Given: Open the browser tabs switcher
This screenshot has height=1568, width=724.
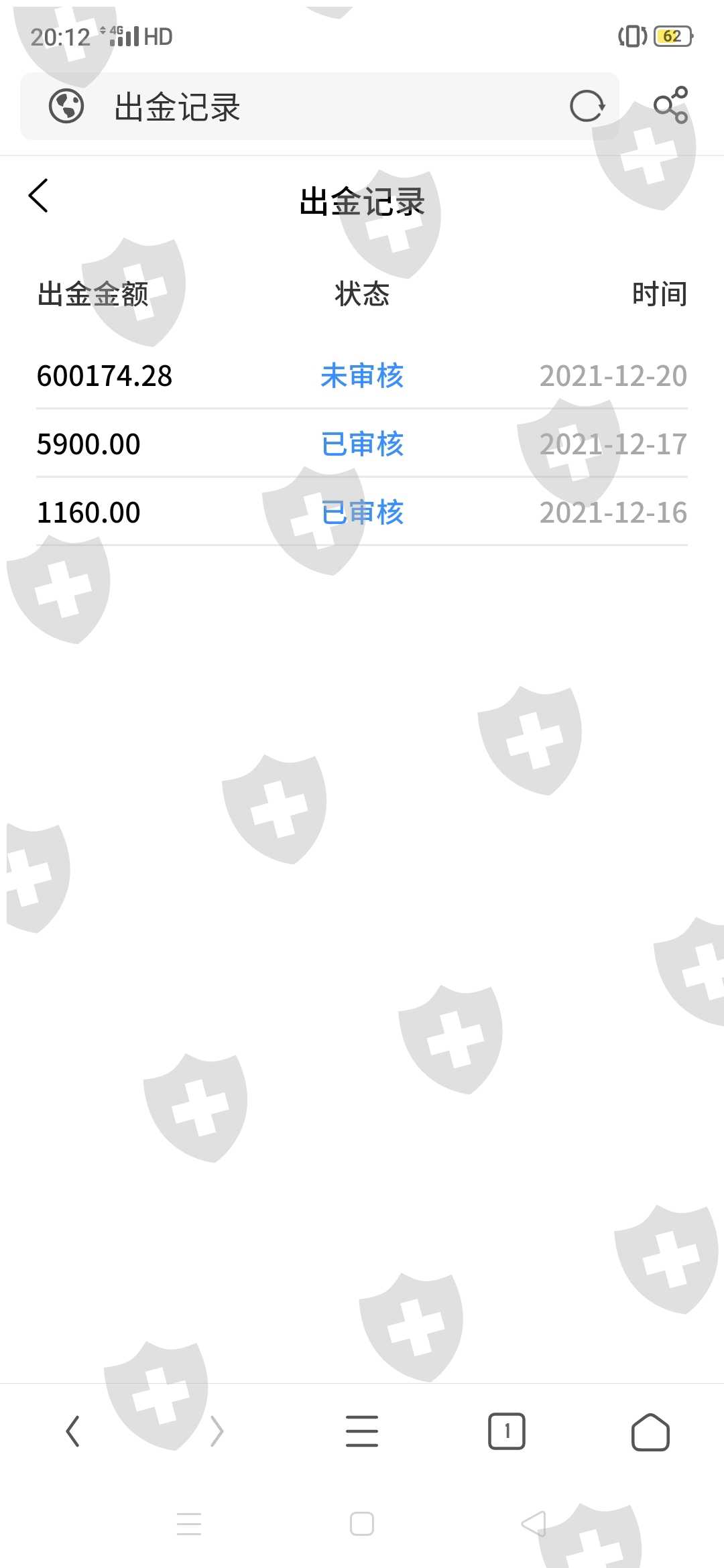Looking at the screenshot, I should (x=507, y=1431).
